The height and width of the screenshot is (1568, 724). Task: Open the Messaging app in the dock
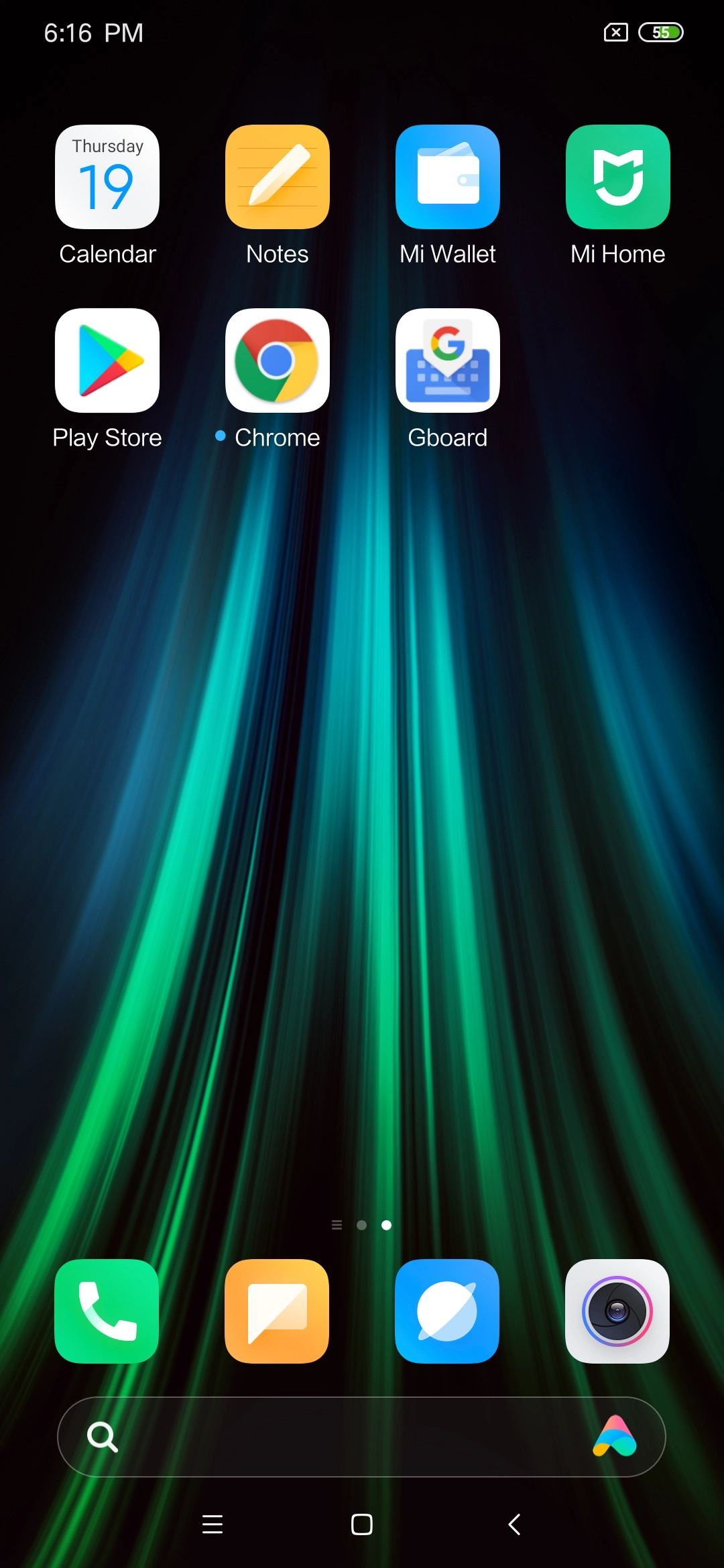(x=277, y=1311)
